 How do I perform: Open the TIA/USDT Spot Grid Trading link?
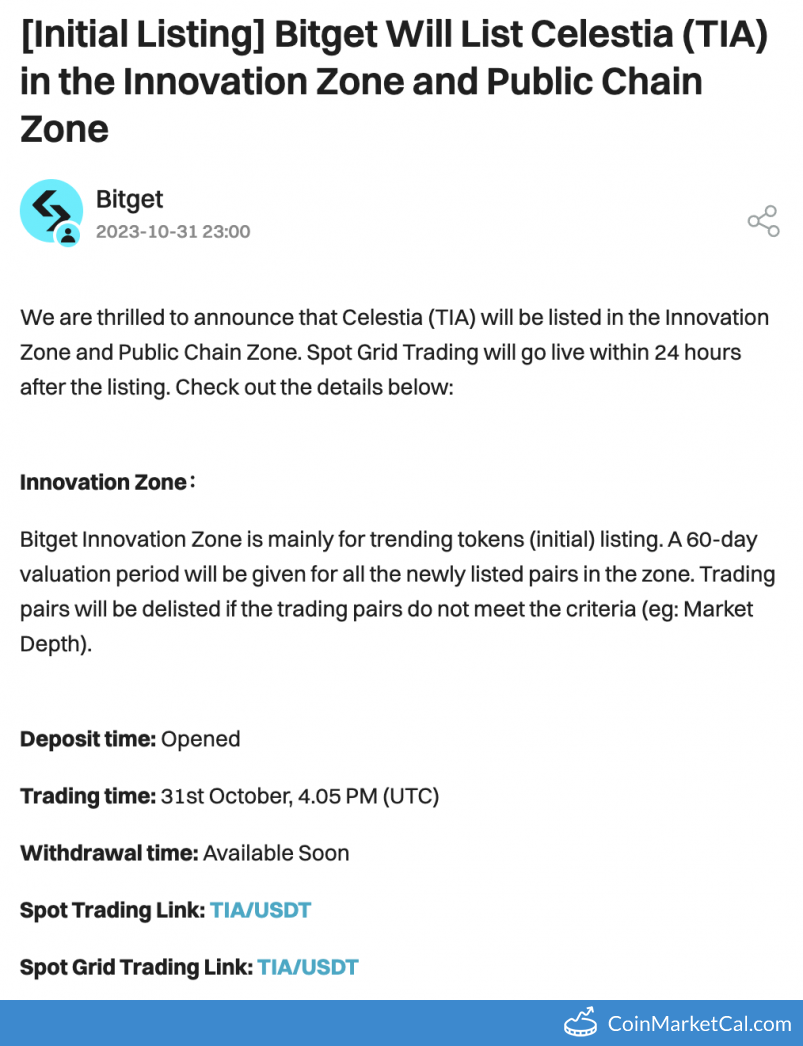(x=308, y=967)
